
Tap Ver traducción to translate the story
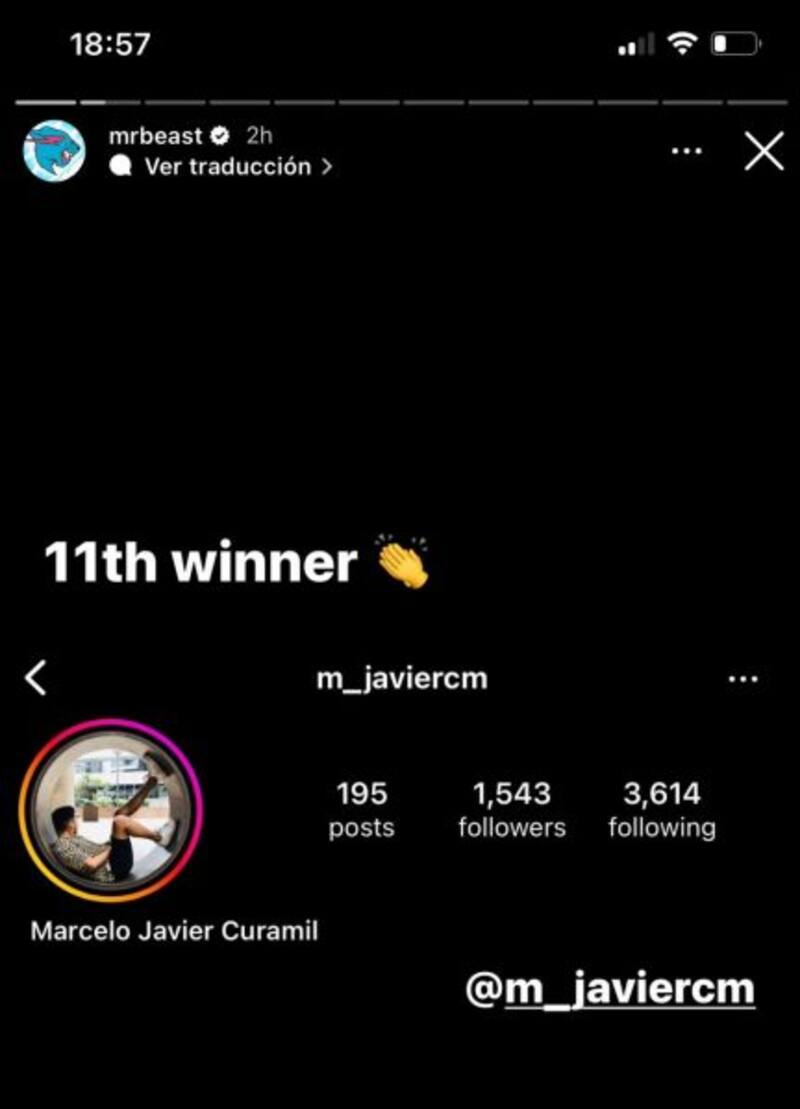click(x=227, y=167)
